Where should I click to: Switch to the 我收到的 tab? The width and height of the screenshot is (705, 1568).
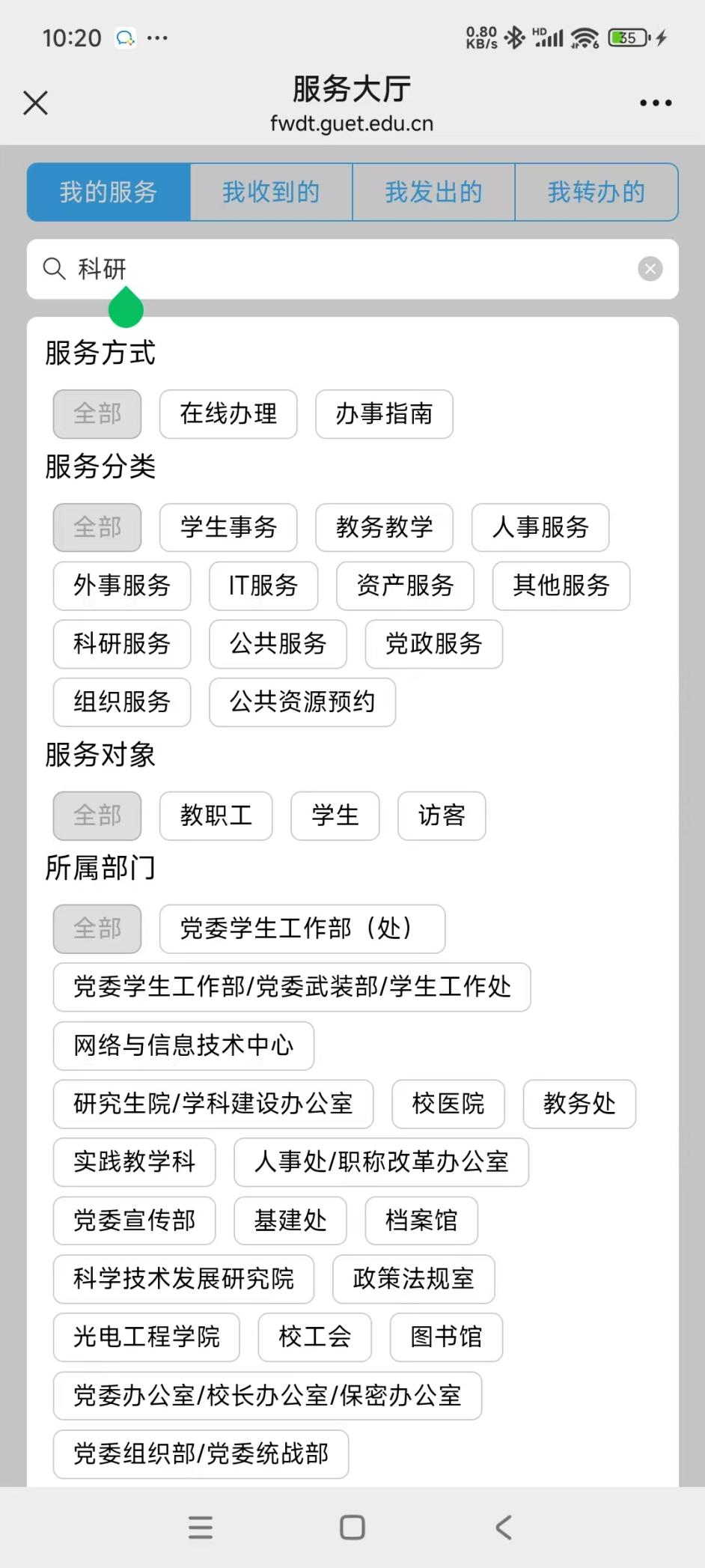pos(271,192)
